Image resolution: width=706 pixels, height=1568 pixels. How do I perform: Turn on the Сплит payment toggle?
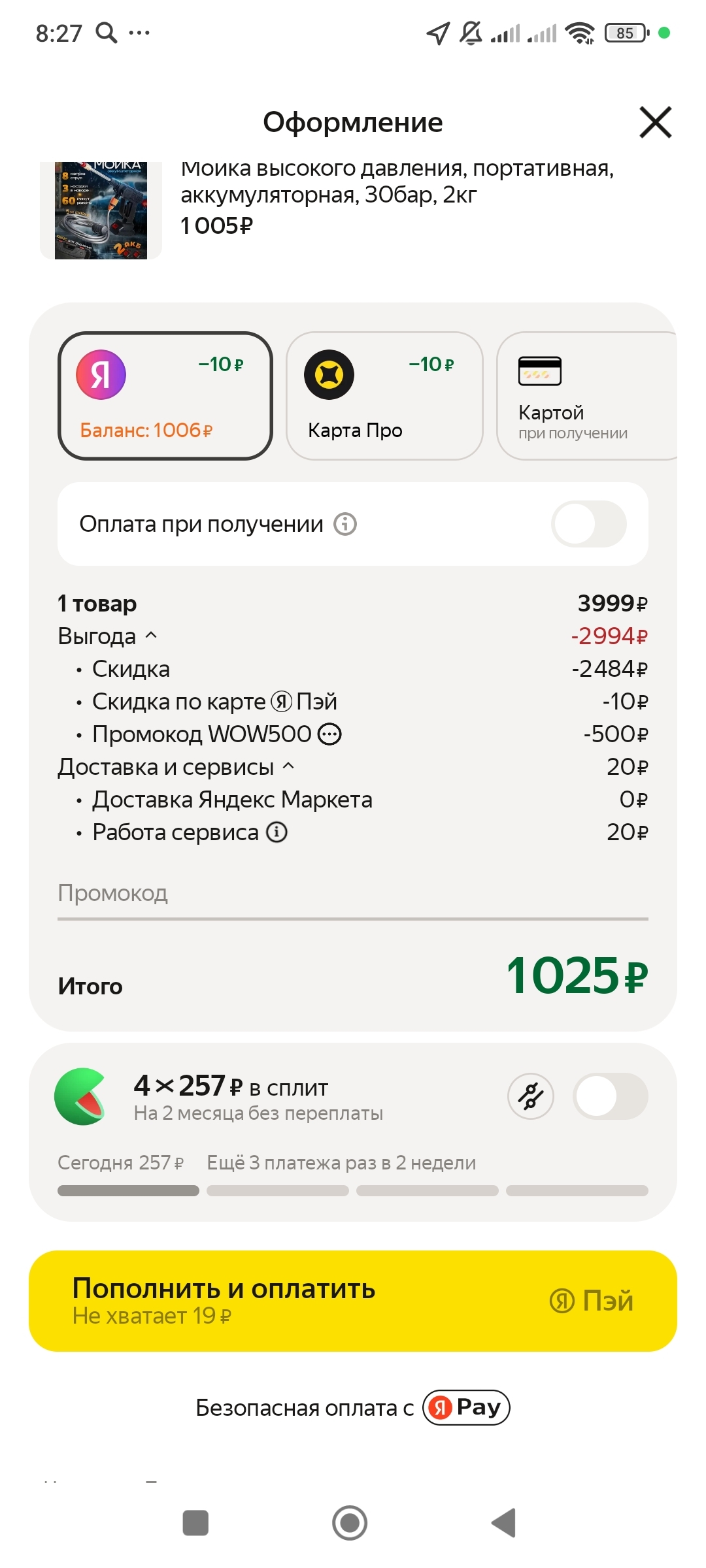(610, 1096)
